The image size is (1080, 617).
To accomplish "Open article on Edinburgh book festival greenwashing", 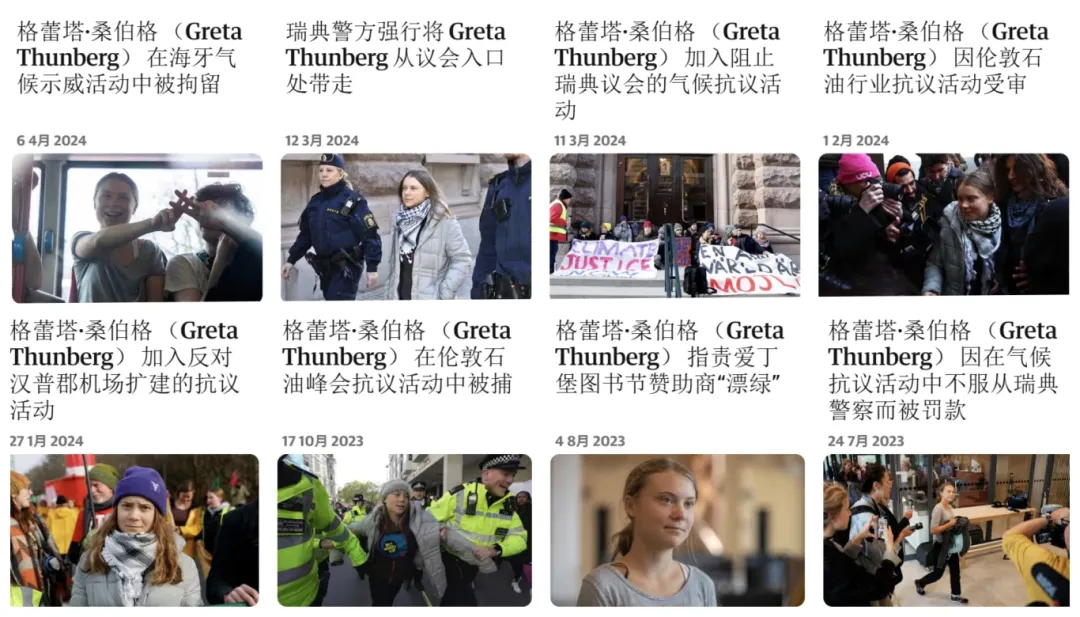I will pyautogui.click(x=667, y=357).
